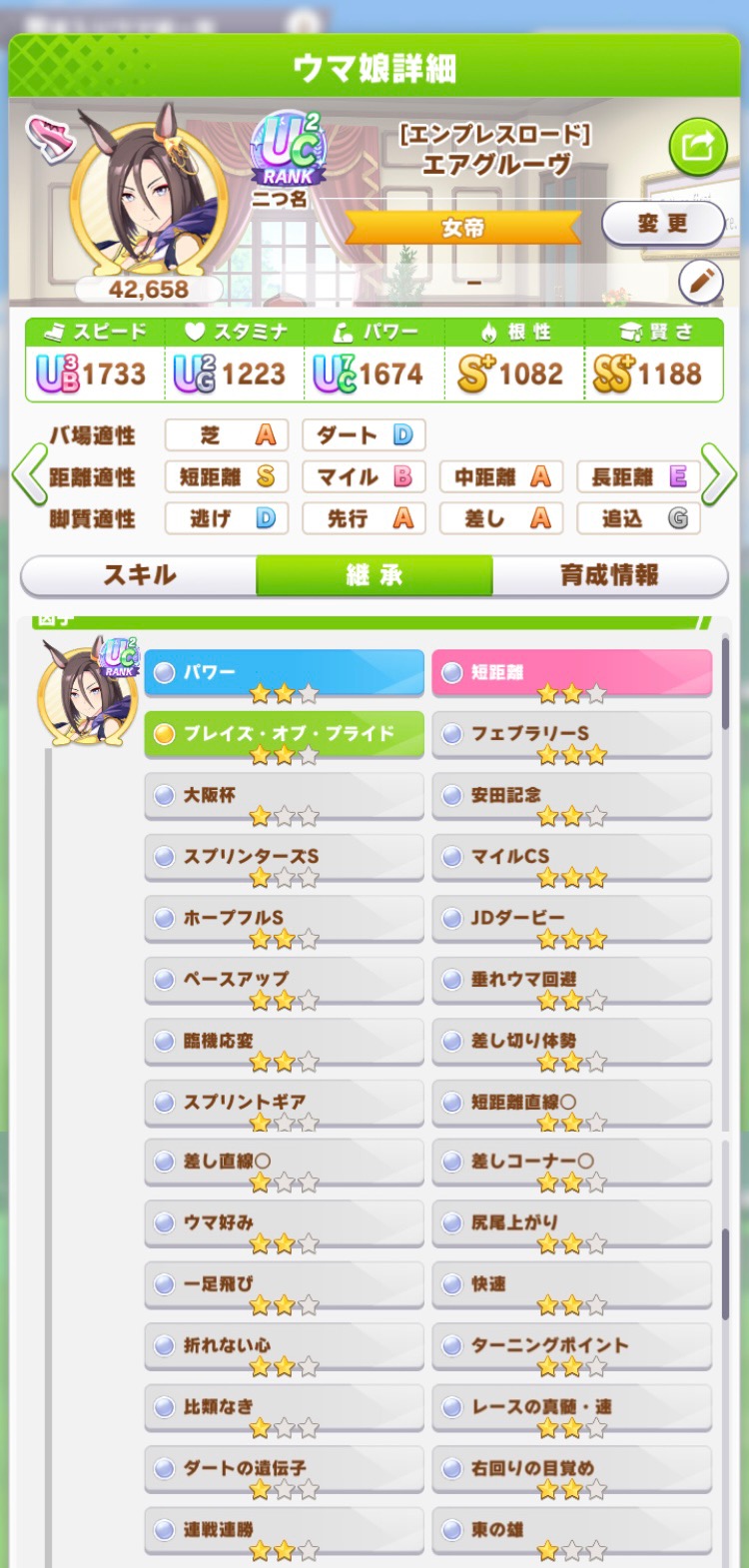View the ターニングポイント skill factor

point(571,1347)
